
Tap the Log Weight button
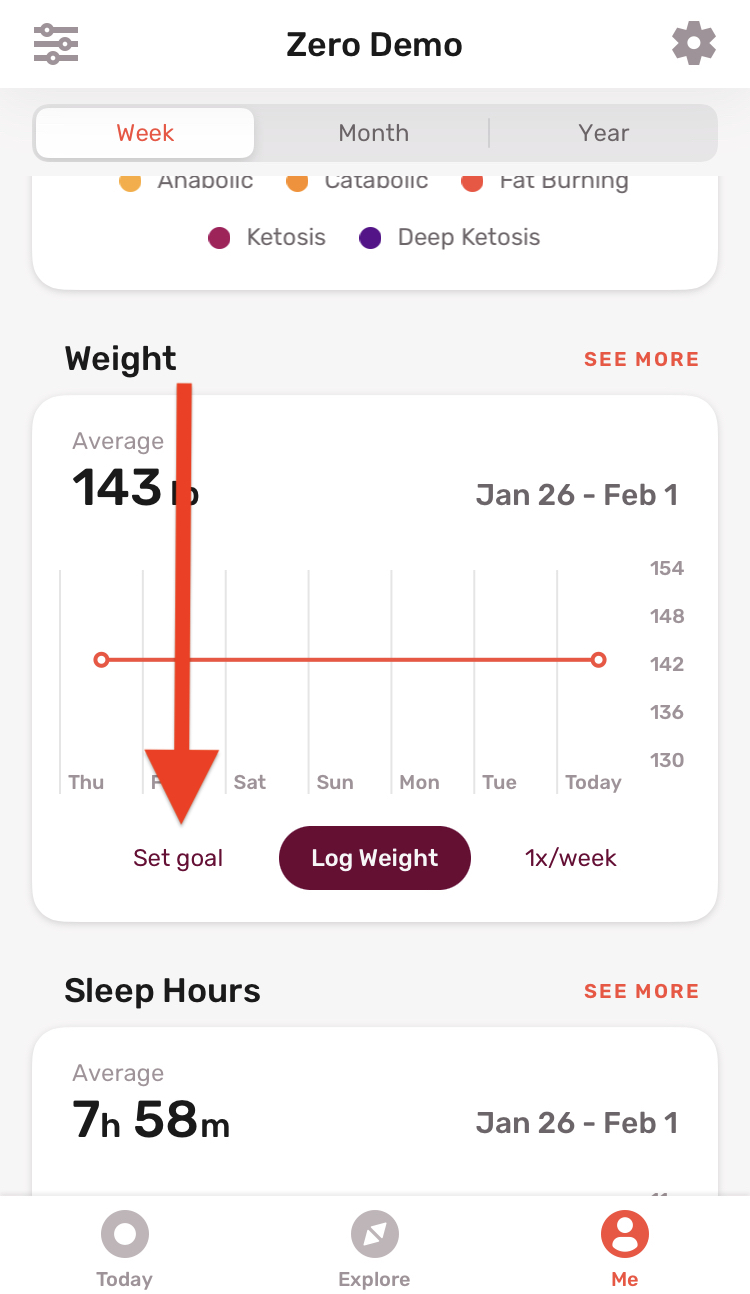coord(374,858)
